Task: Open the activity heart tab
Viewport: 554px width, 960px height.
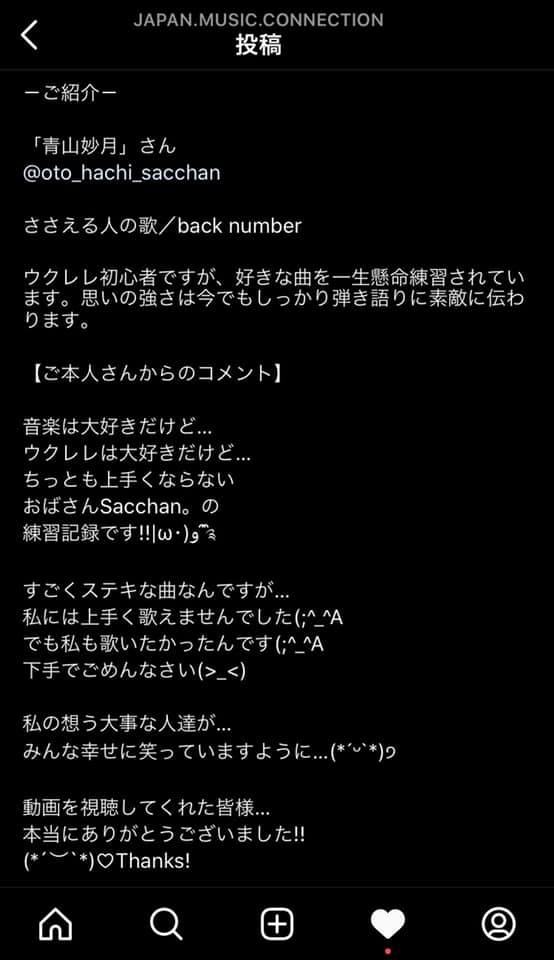Action: (x=387, y=924)
